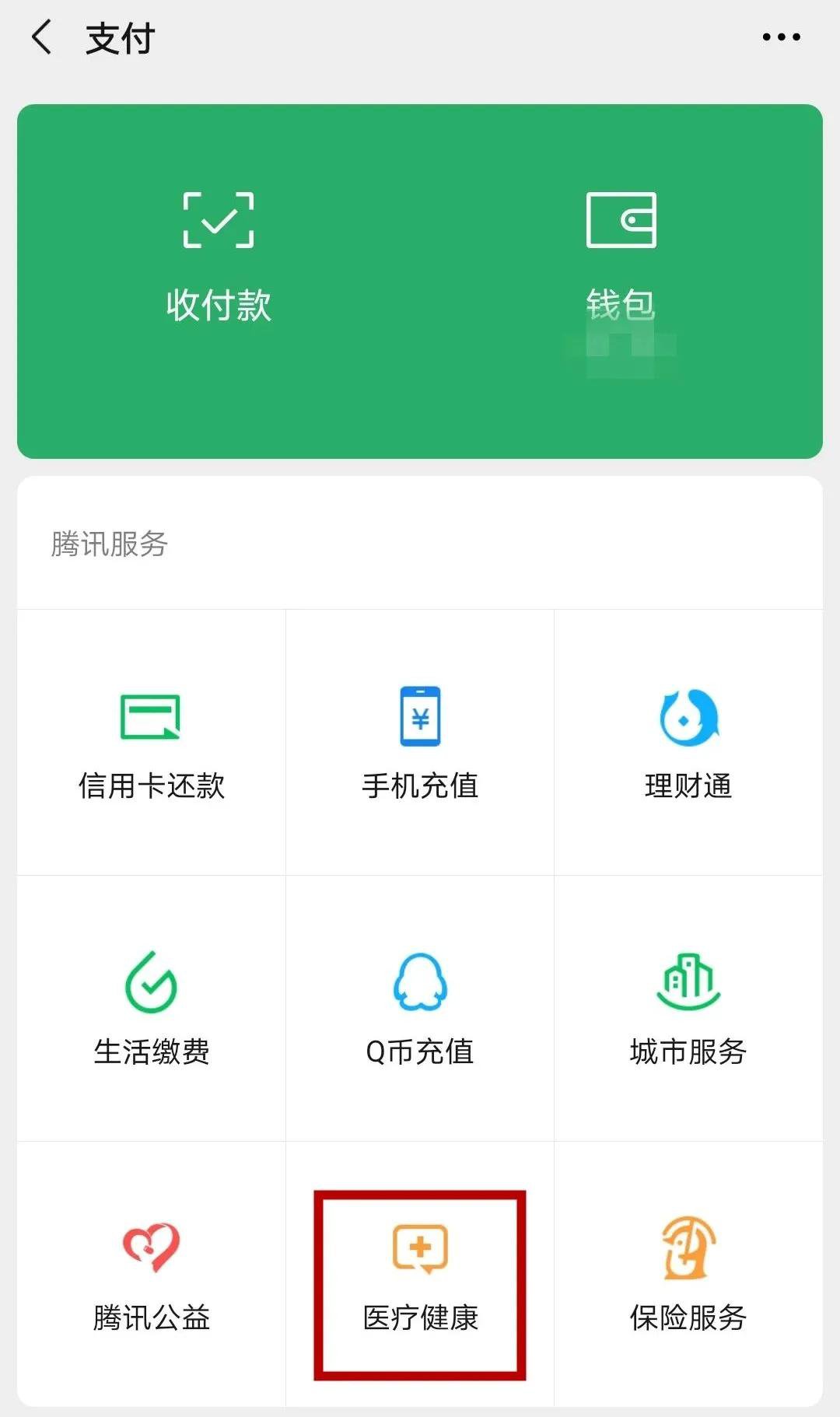Go back from the 支付 page

pos(42,37)
